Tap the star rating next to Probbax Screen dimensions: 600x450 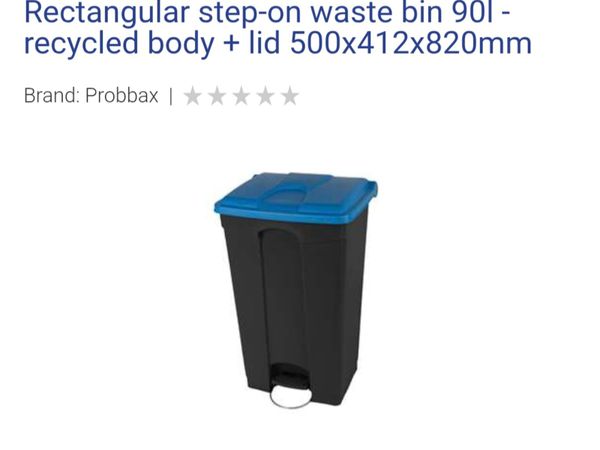[x=241, y=97]
